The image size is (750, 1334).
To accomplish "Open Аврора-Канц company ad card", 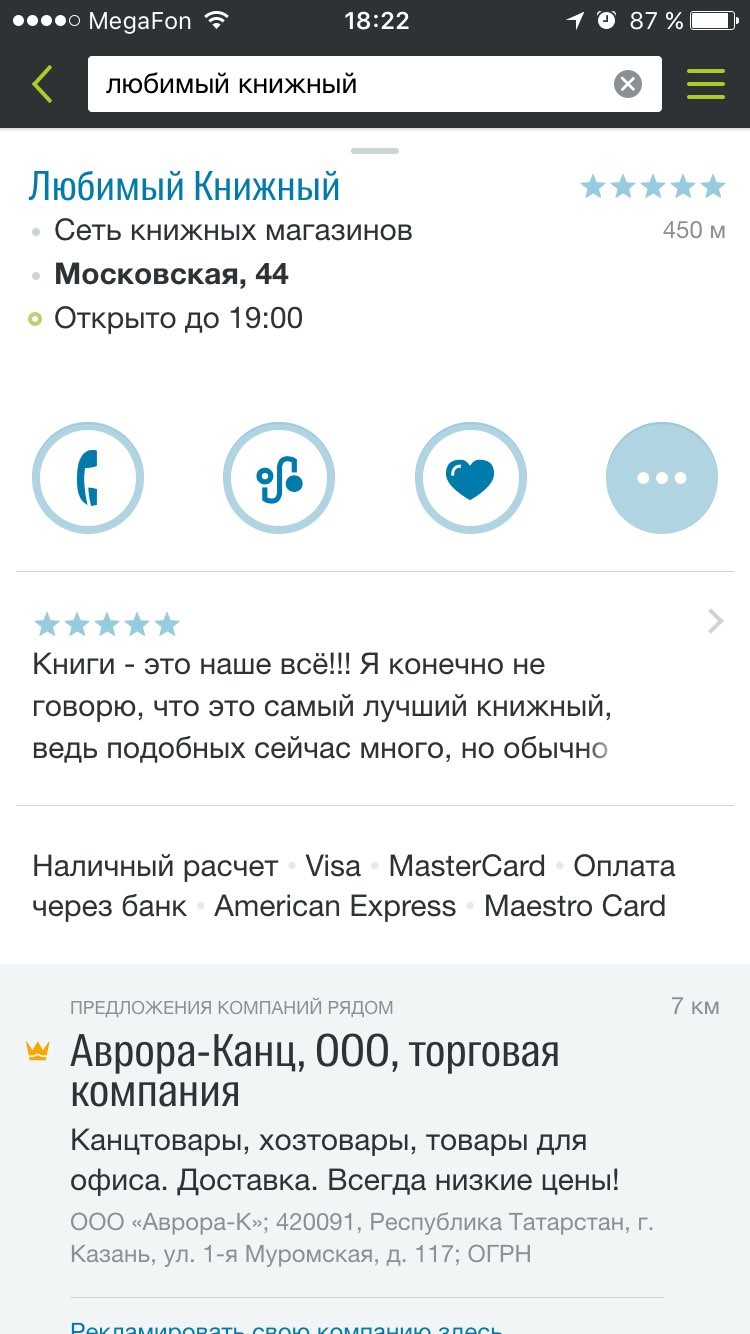I will click(375, 1130).
